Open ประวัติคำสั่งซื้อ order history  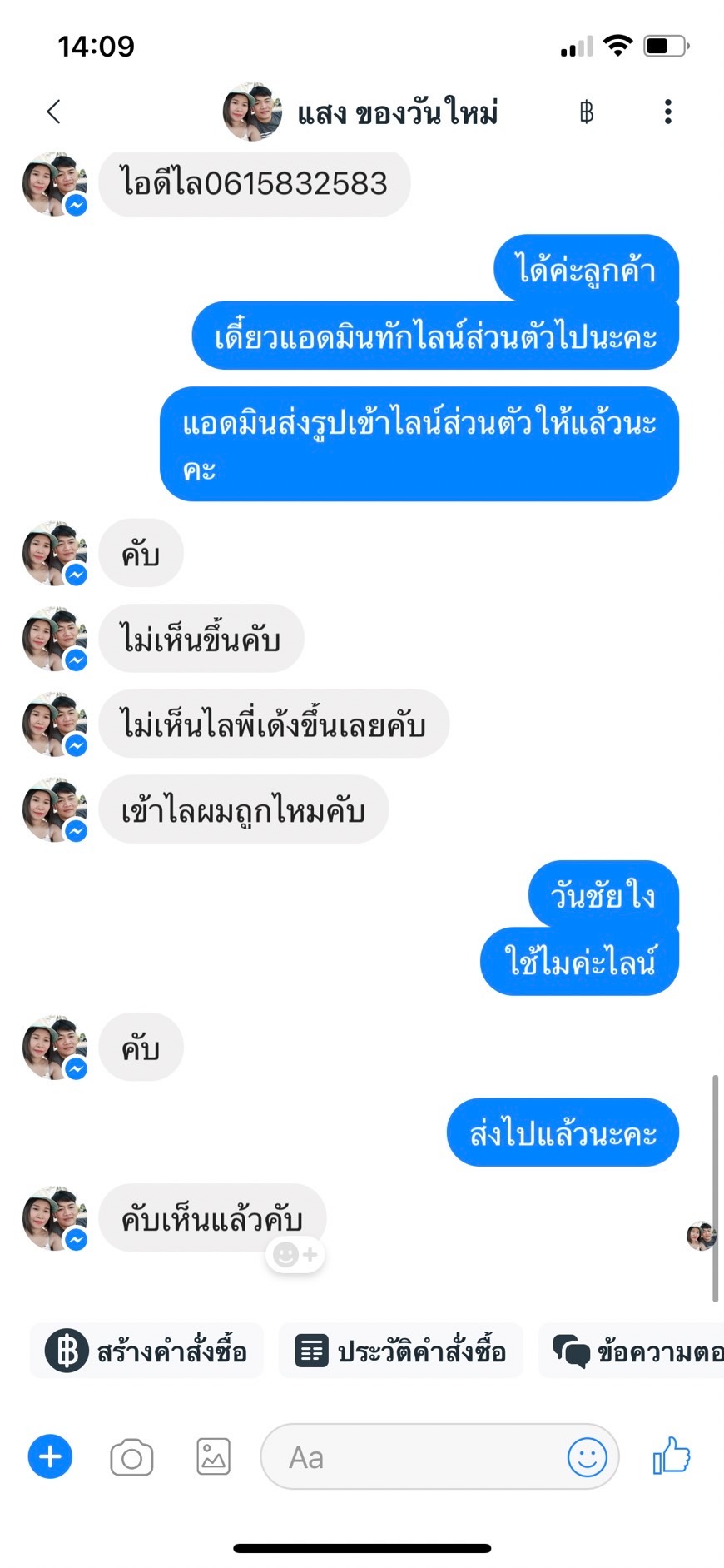(401, 1351)
